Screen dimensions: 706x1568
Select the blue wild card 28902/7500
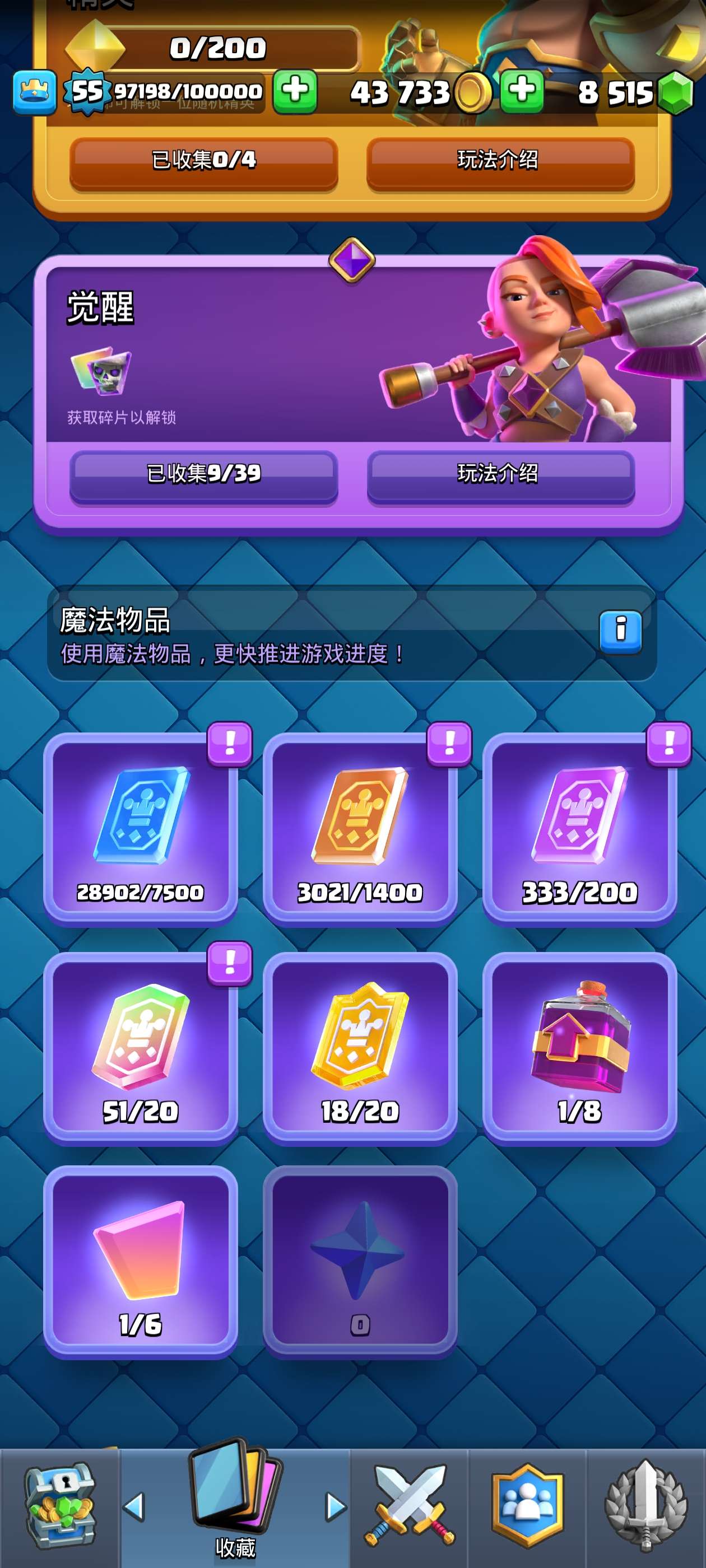pyautogui.click(x=141, y=828)
